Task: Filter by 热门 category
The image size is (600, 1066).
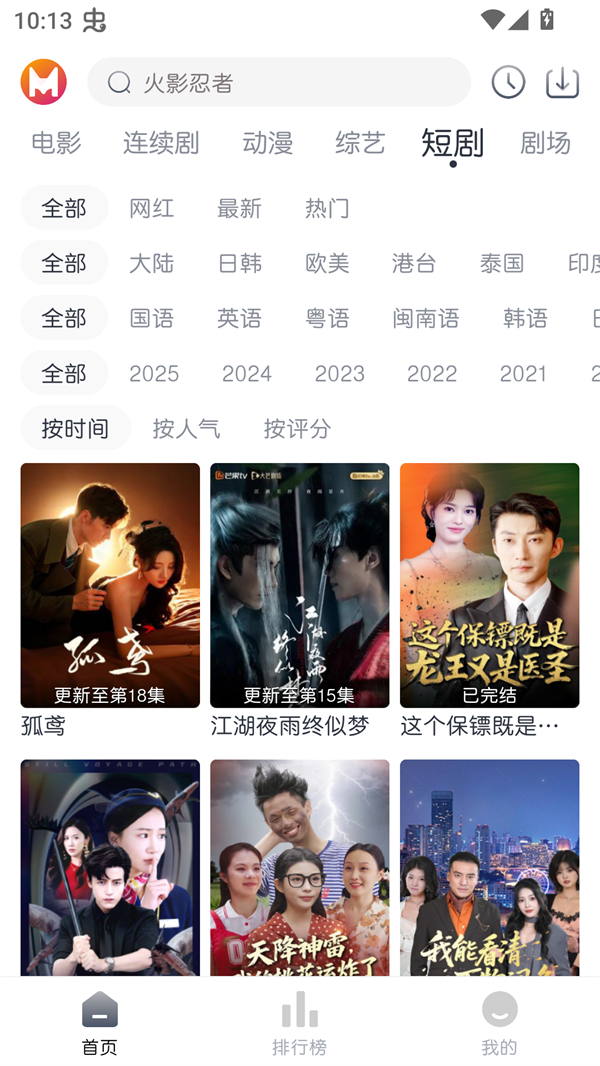Action: (x=327, y=208)
